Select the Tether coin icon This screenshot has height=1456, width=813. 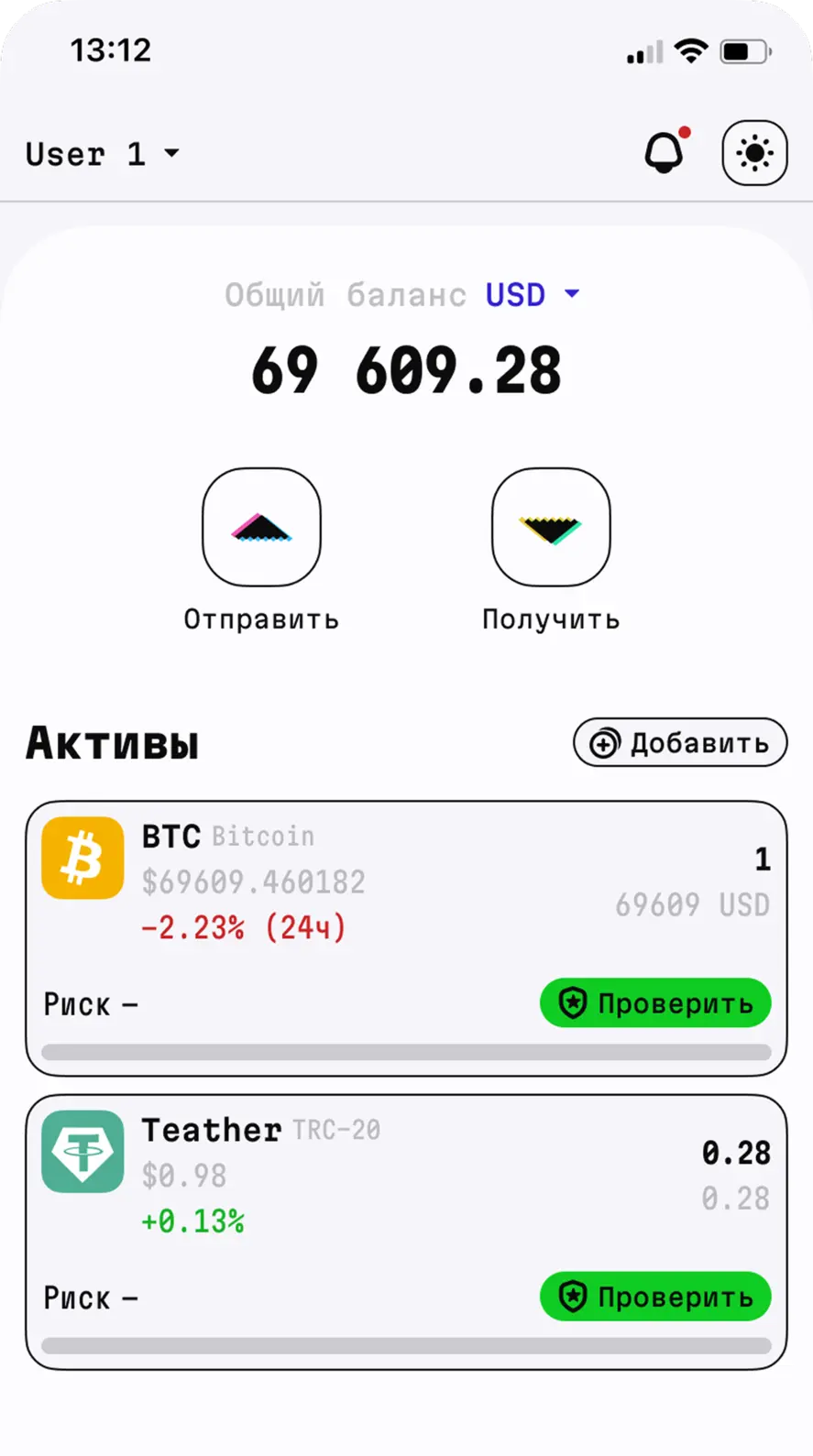coord(82,1152)
